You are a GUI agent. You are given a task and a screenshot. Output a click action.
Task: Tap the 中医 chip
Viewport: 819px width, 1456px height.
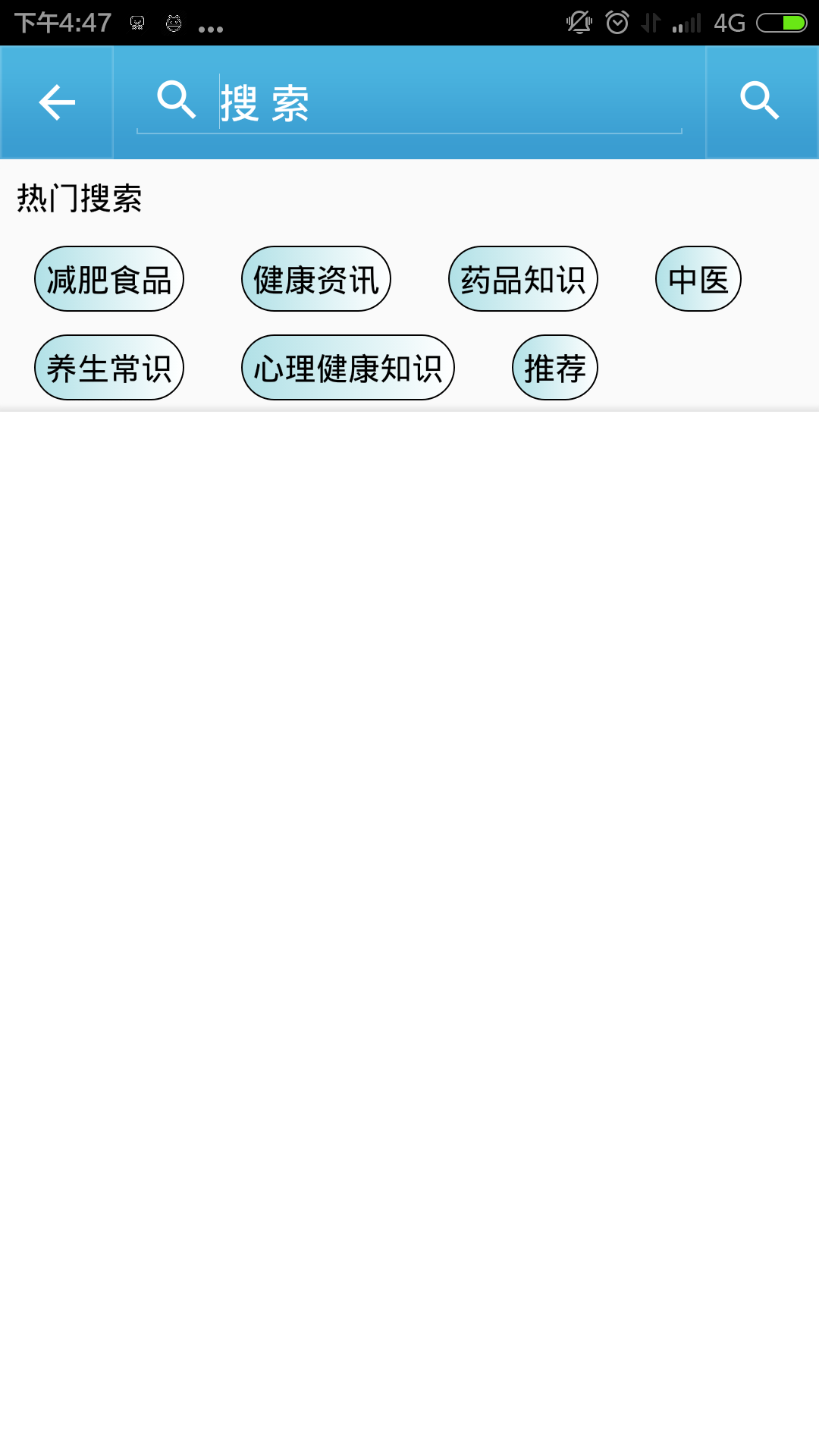coord(698,279)
